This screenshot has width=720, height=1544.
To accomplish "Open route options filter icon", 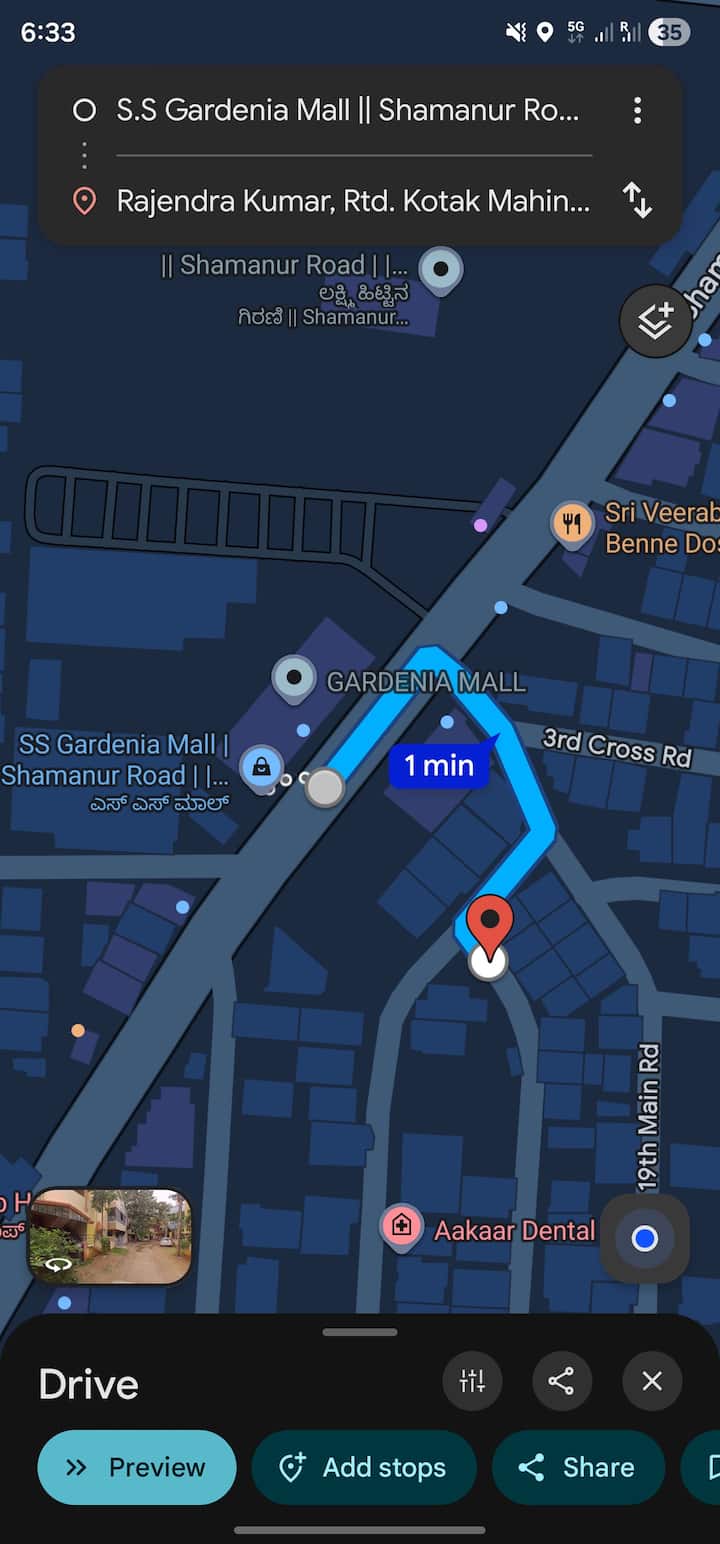I will click(472, 1381).
